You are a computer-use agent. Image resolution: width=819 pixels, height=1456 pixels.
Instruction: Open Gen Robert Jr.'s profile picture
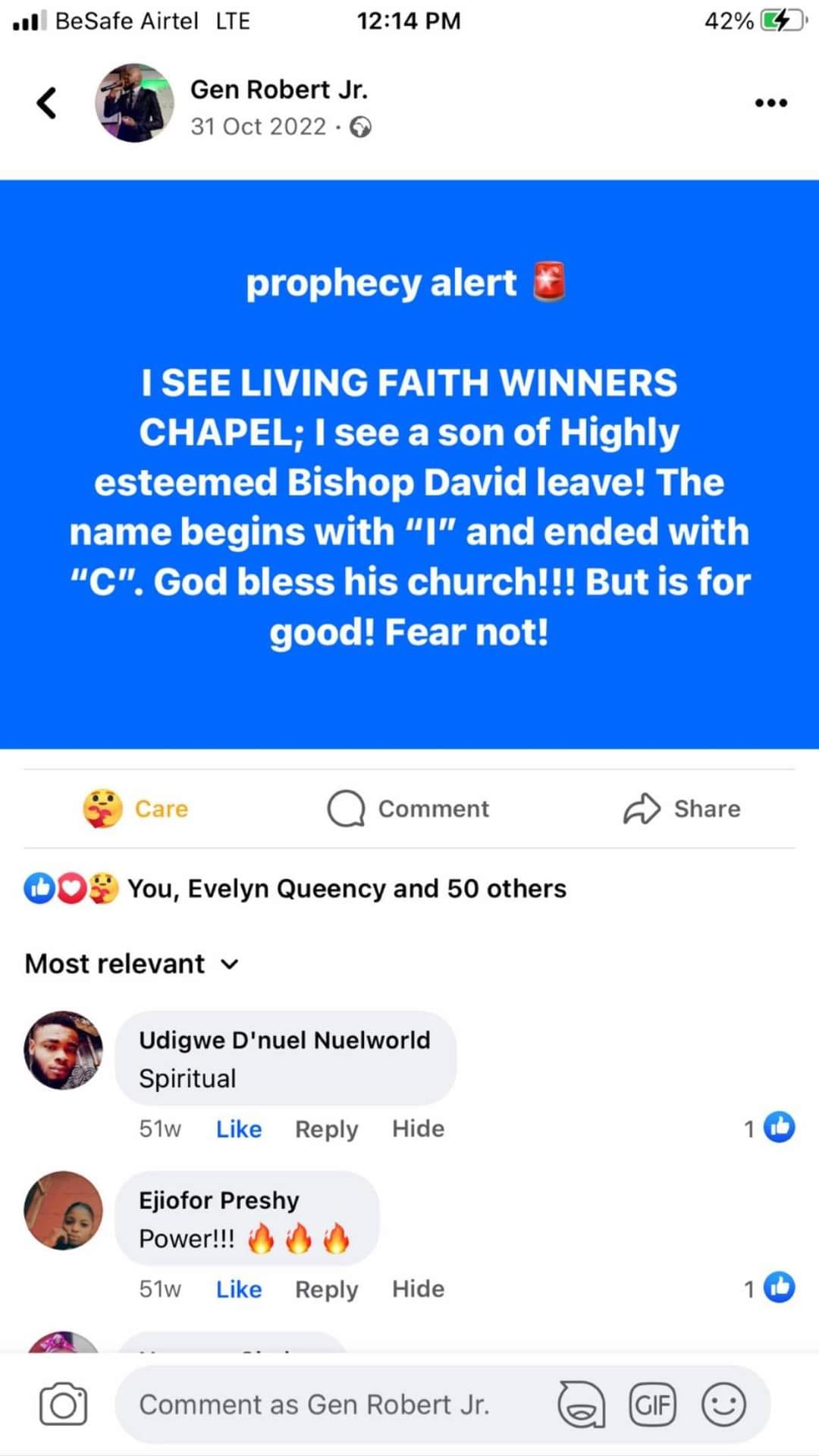tap(134, 103)
